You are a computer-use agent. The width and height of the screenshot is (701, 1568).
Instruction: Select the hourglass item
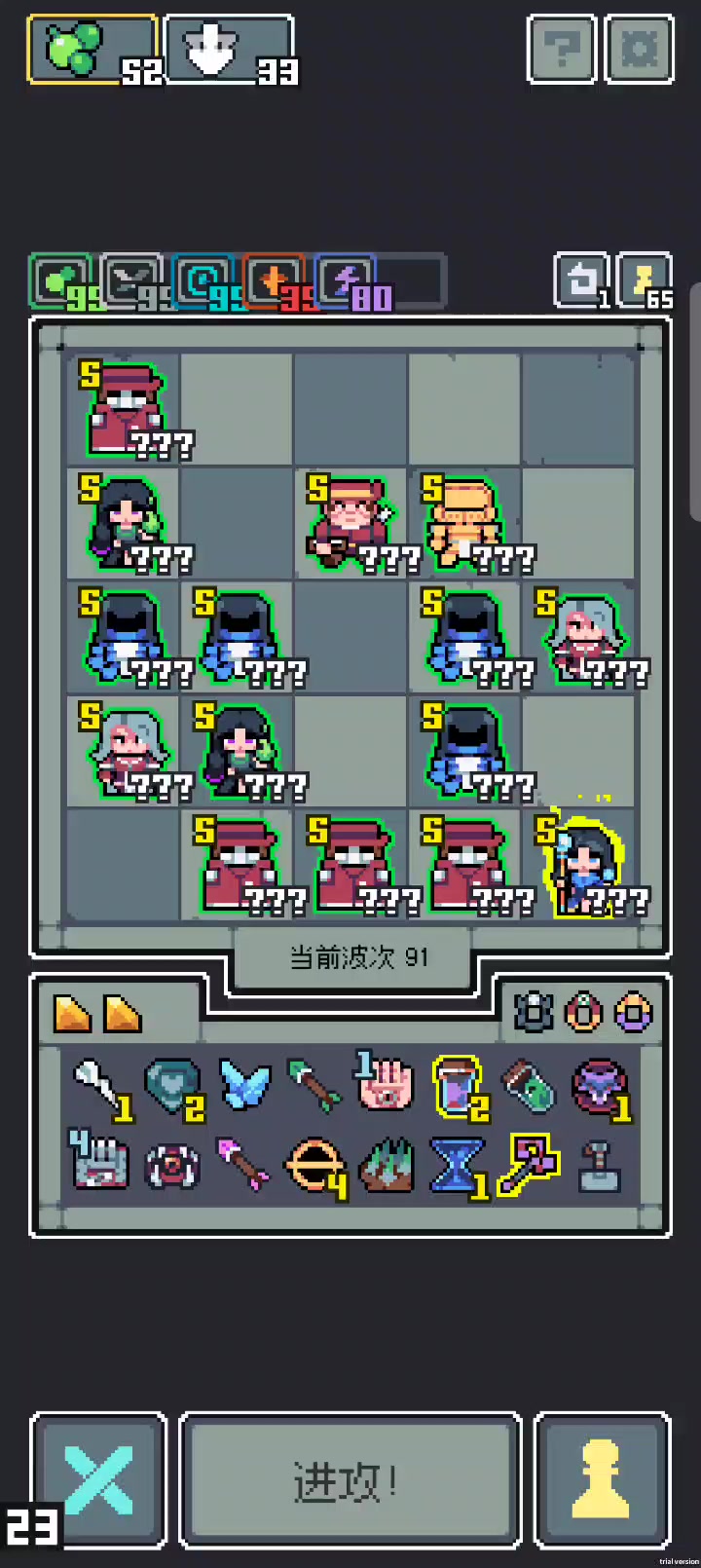tap(457, 1165)
